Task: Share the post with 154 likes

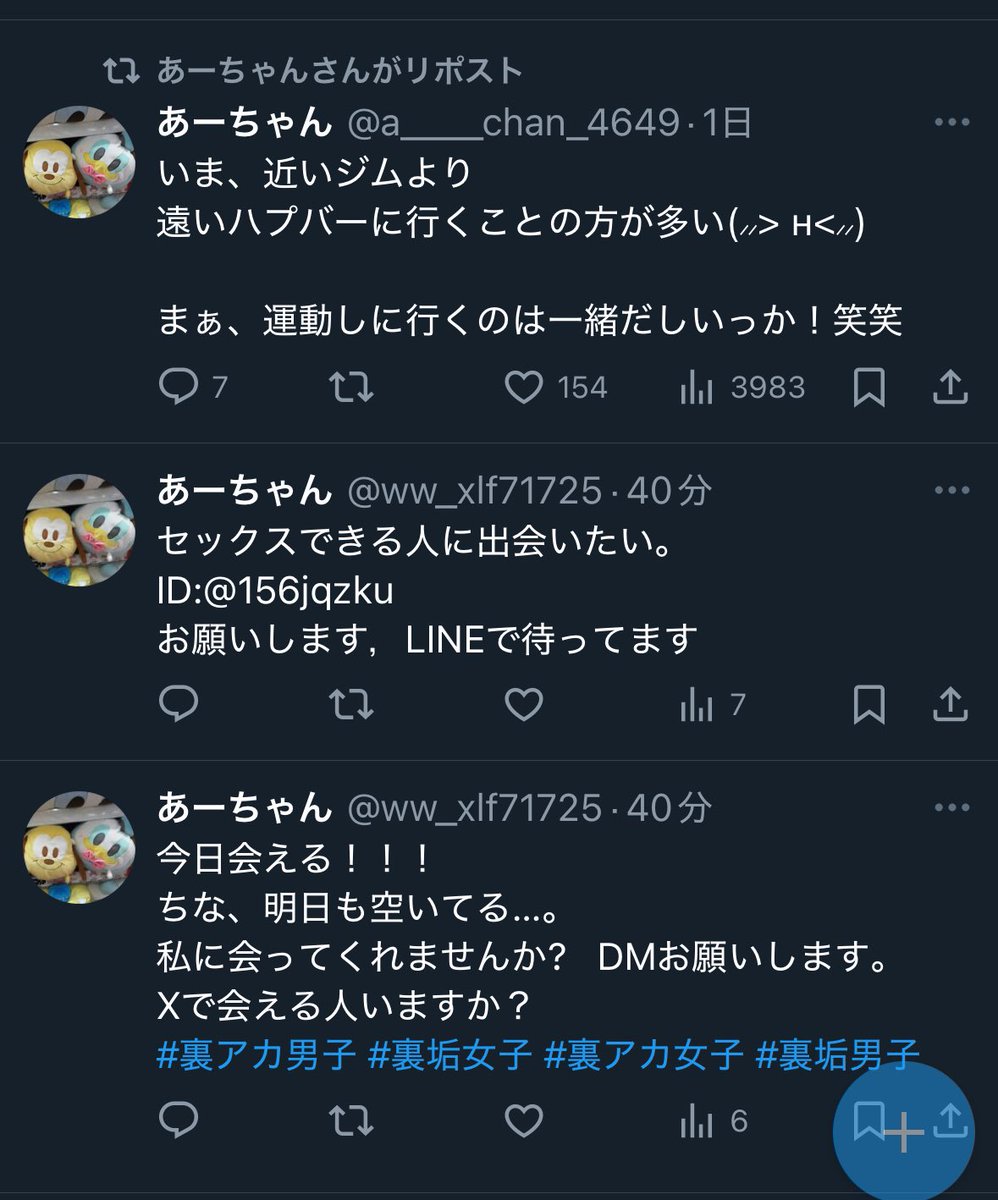Action: point(950,386)
